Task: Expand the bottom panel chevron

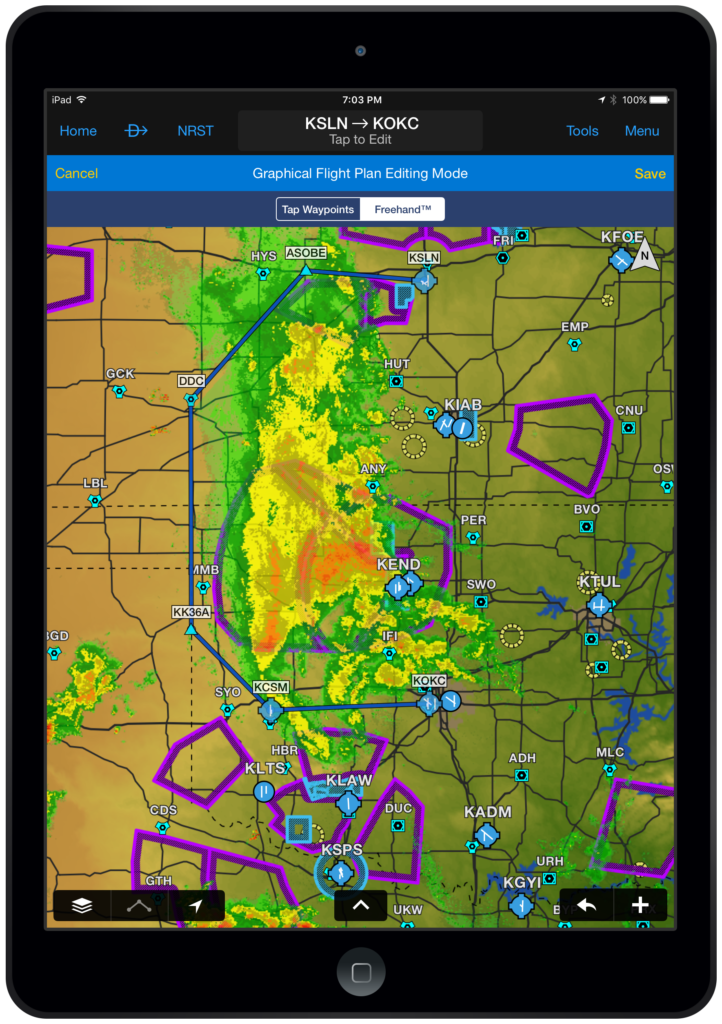Action: 360,905
